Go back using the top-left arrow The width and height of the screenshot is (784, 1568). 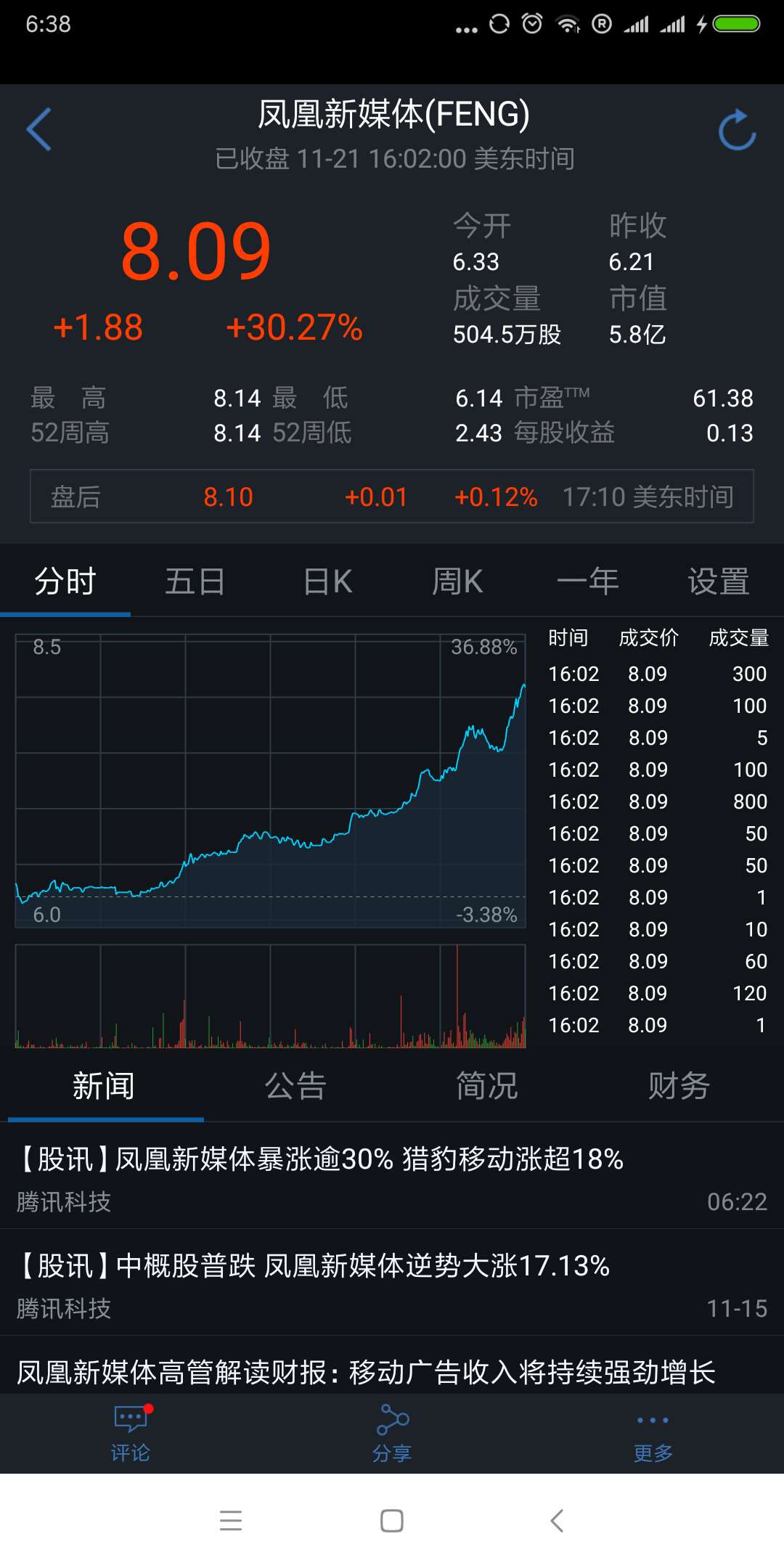click(x=39, y=129)
